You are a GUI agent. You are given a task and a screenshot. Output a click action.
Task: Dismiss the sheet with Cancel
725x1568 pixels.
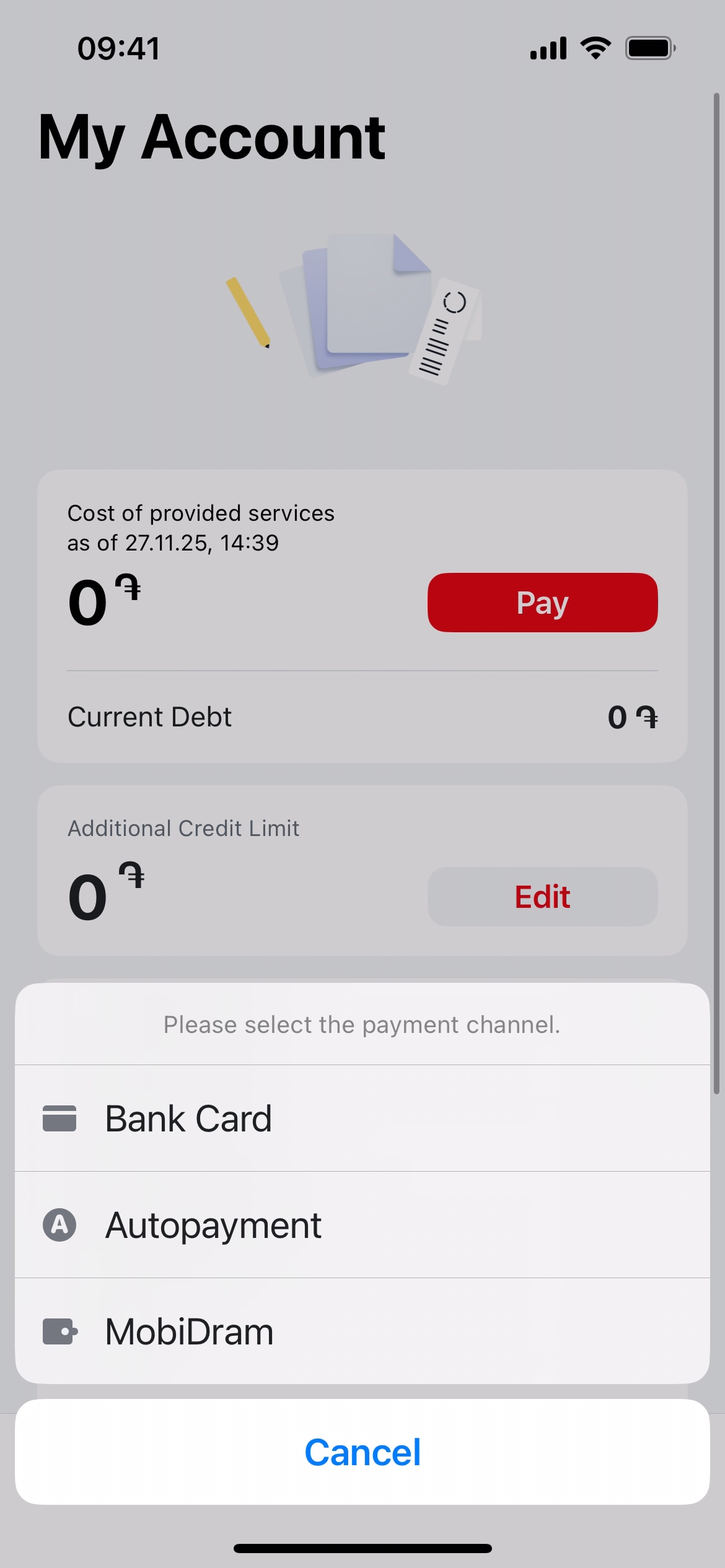[362, 1452]
